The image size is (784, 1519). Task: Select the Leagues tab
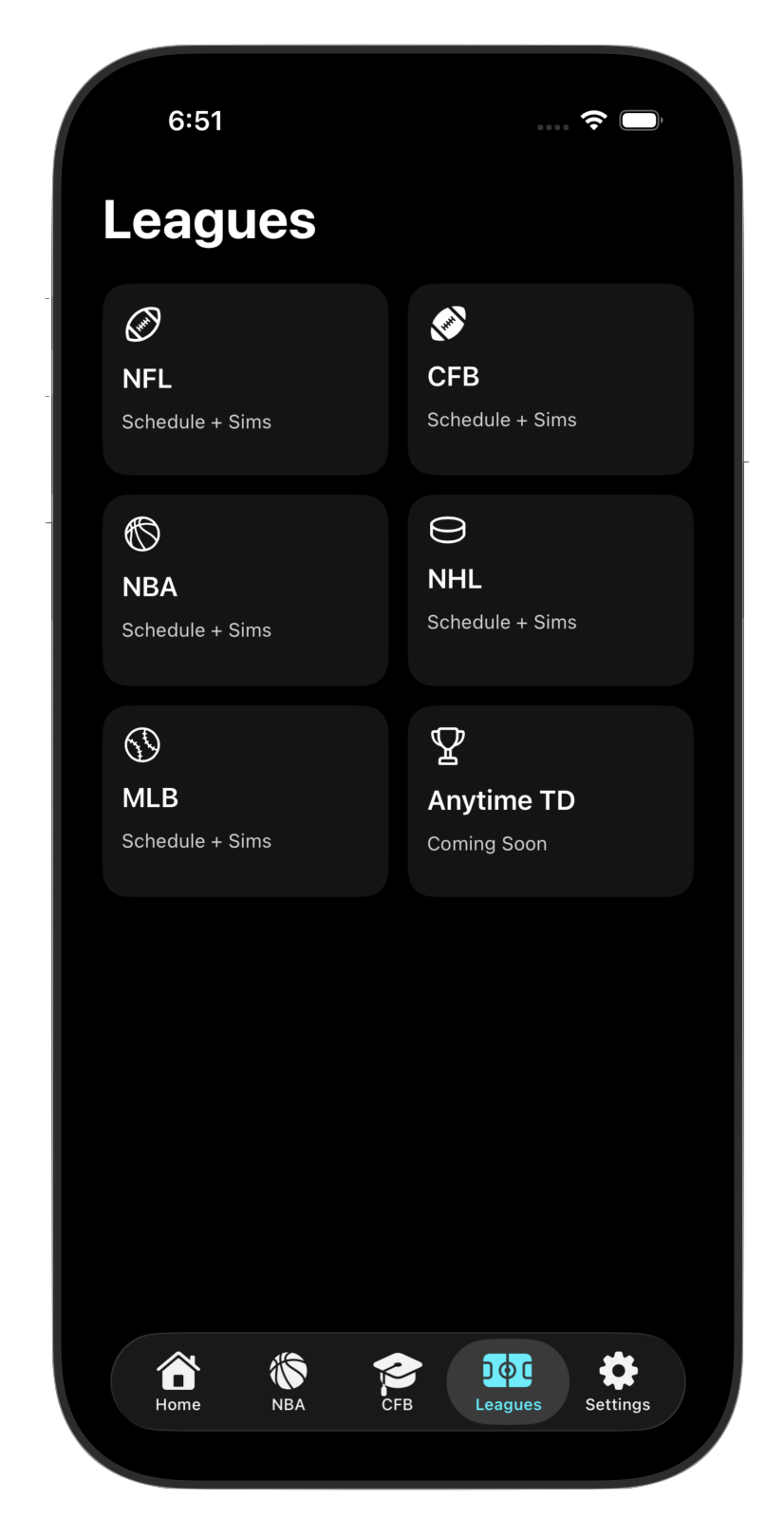click(x=508, y=1381)
